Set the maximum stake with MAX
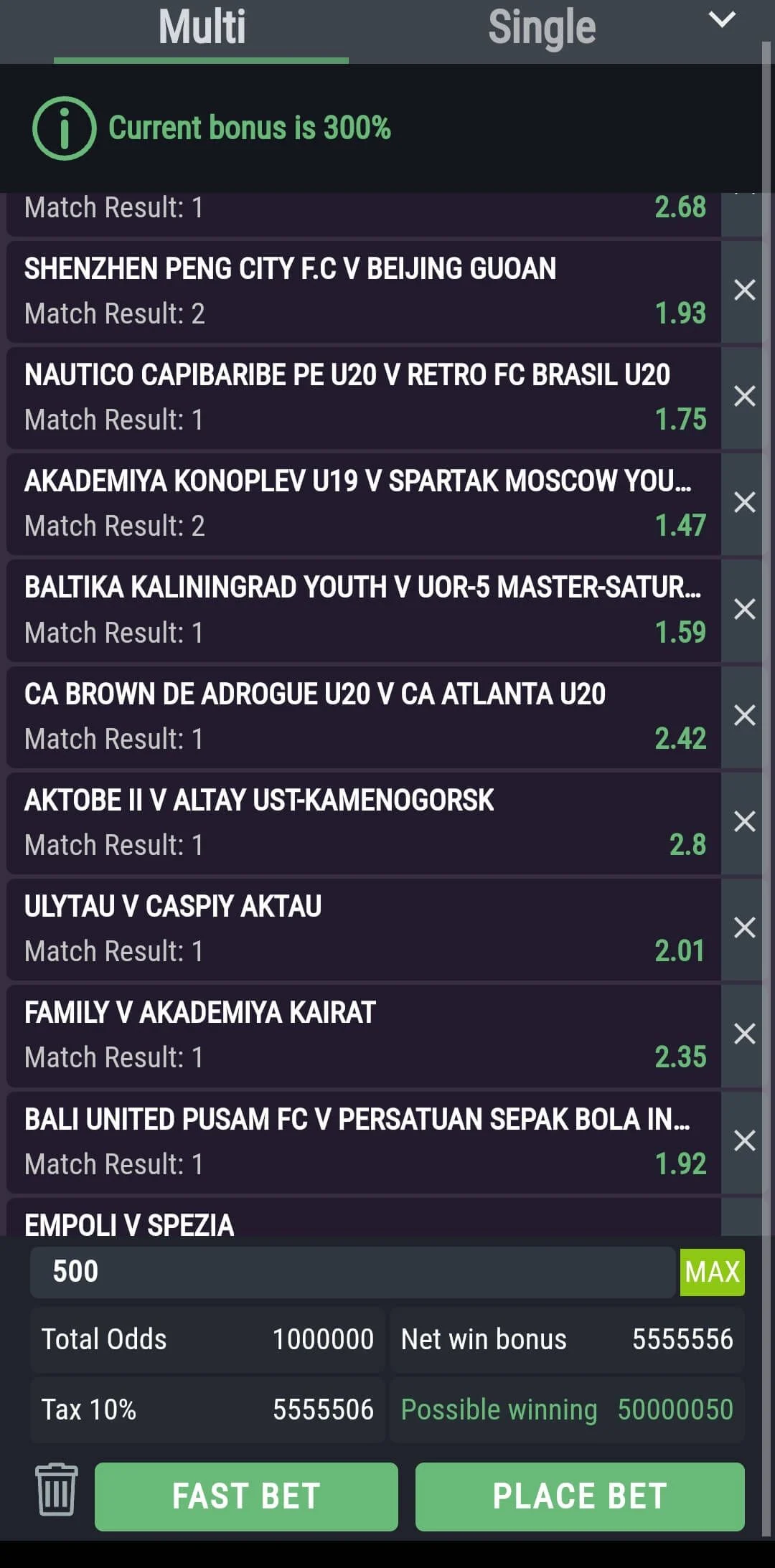The height and width of the screenshot is (1568, 775). coord(712,1272)
